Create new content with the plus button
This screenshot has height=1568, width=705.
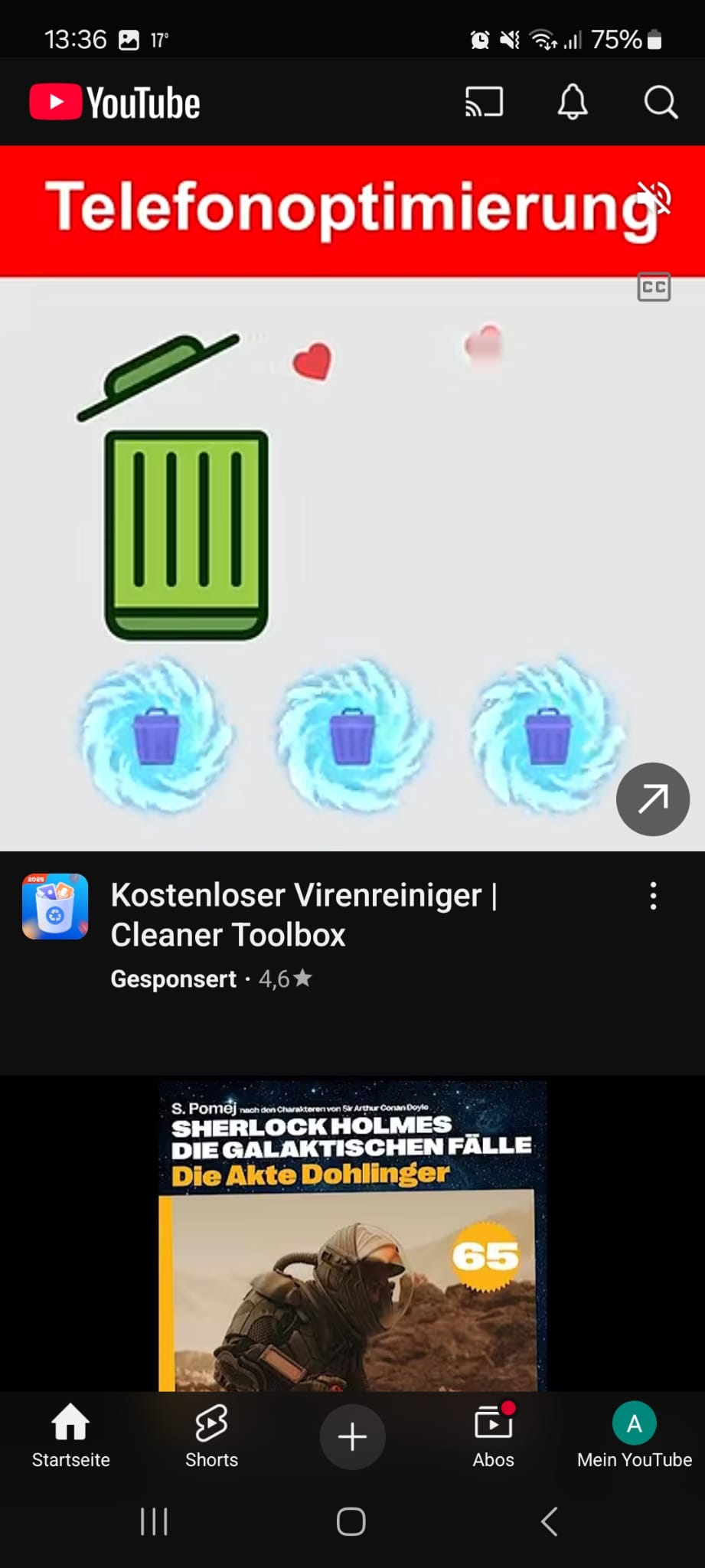pos(352,1436)
